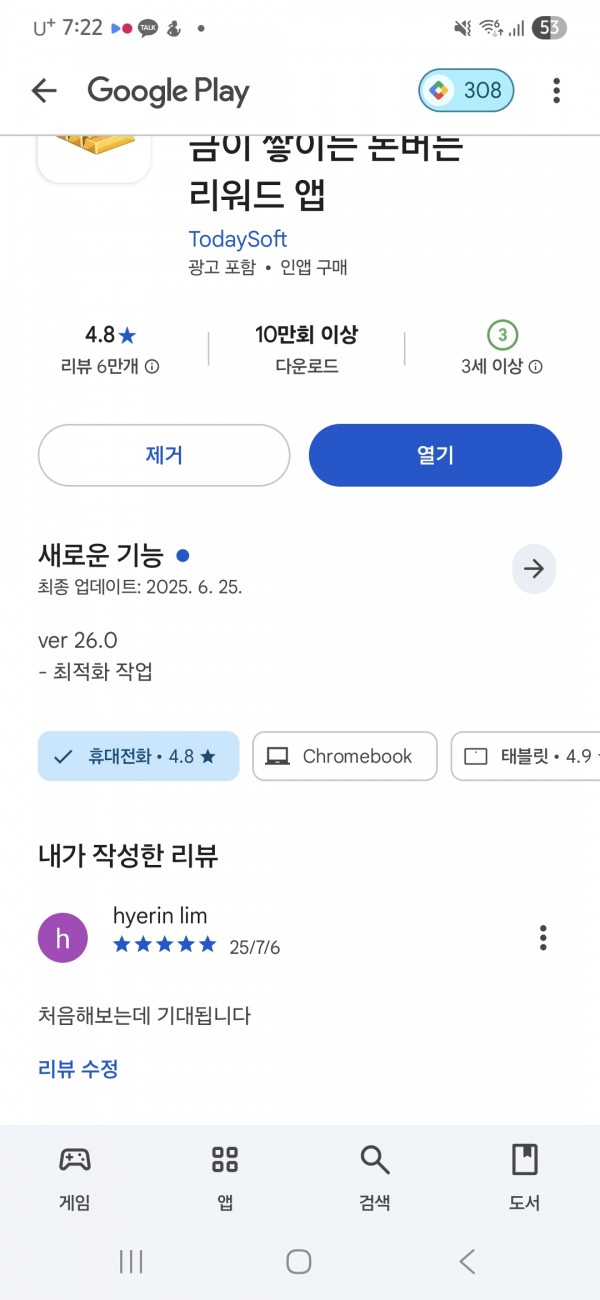Go back with the top-left arrow
Screen dimensions: 600x1300
click(x=44, y=91)
